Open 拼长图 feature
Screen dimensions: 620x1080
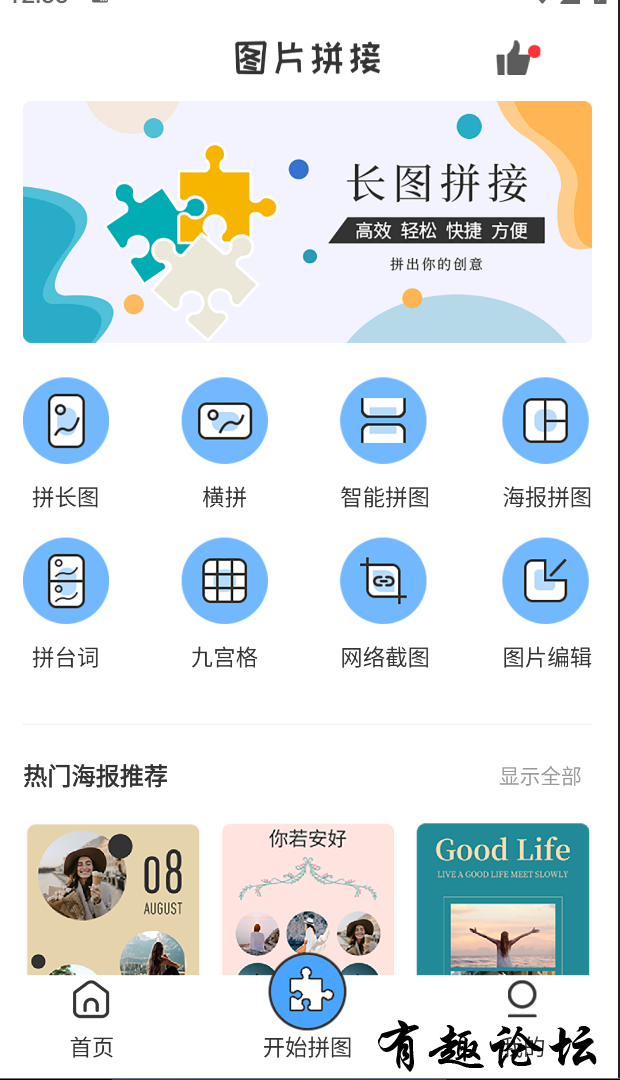coord(66,421)
